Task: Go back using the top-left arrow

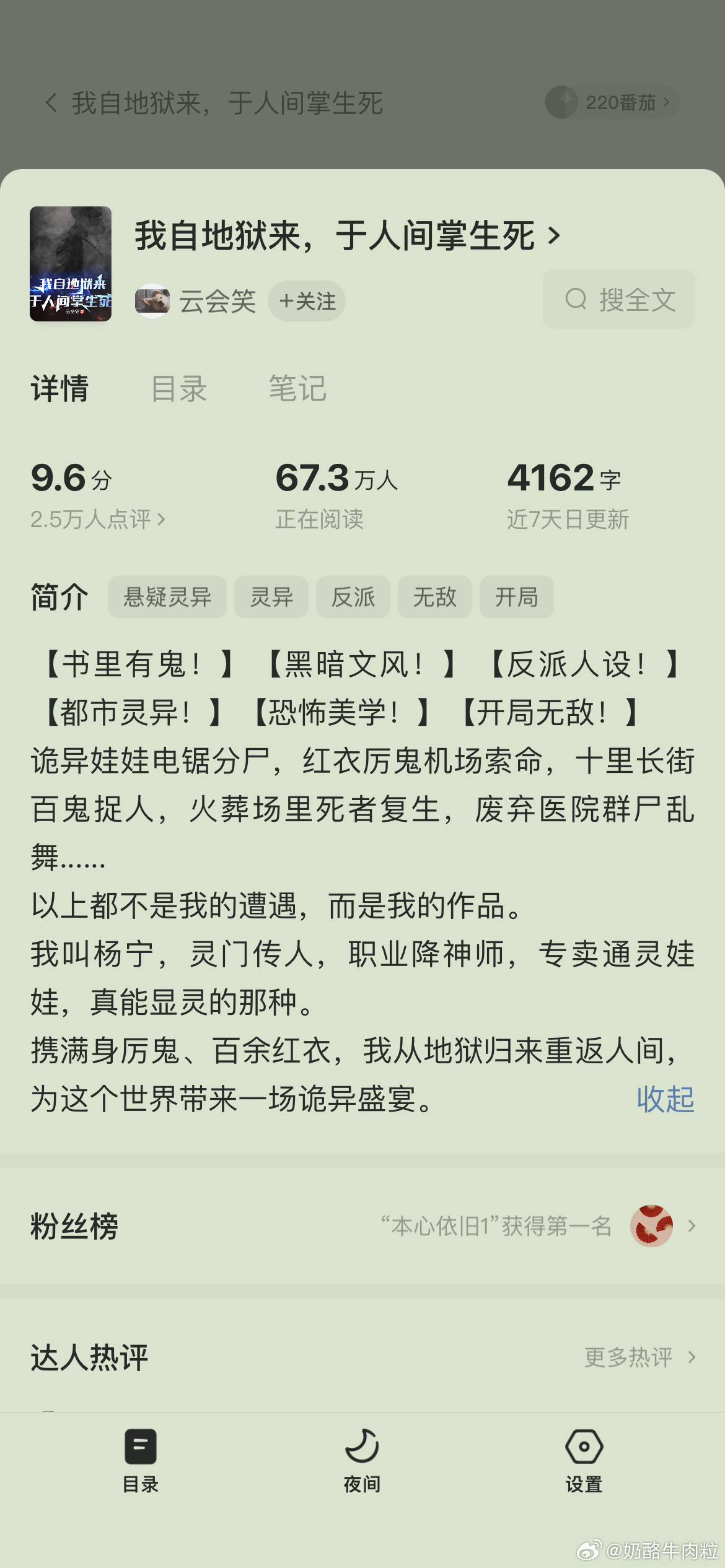Action: pos(52,103)
